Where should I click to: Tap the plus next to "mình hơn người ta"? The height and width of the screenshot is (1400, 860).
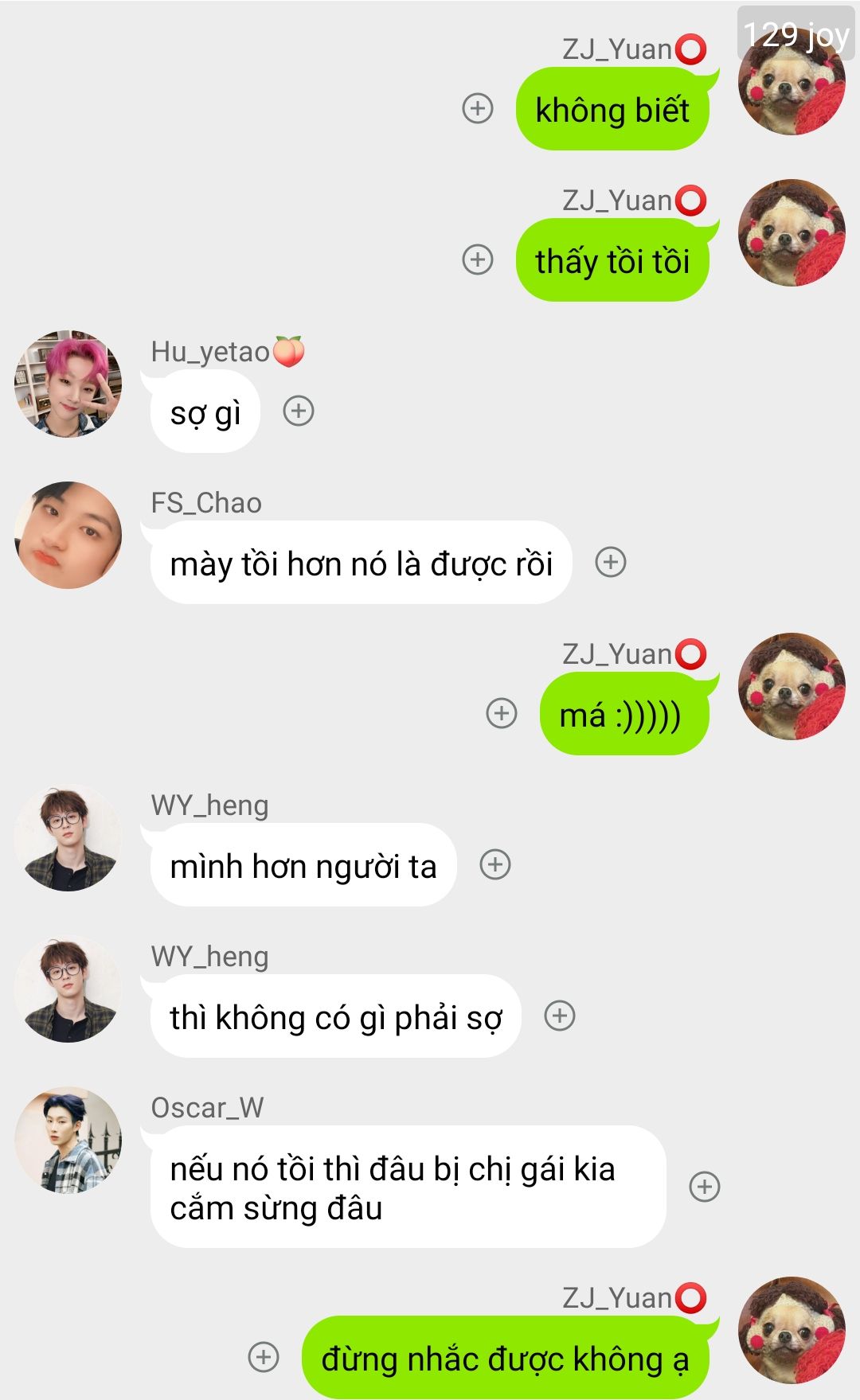pyautogui.click(x=495, y=864)
